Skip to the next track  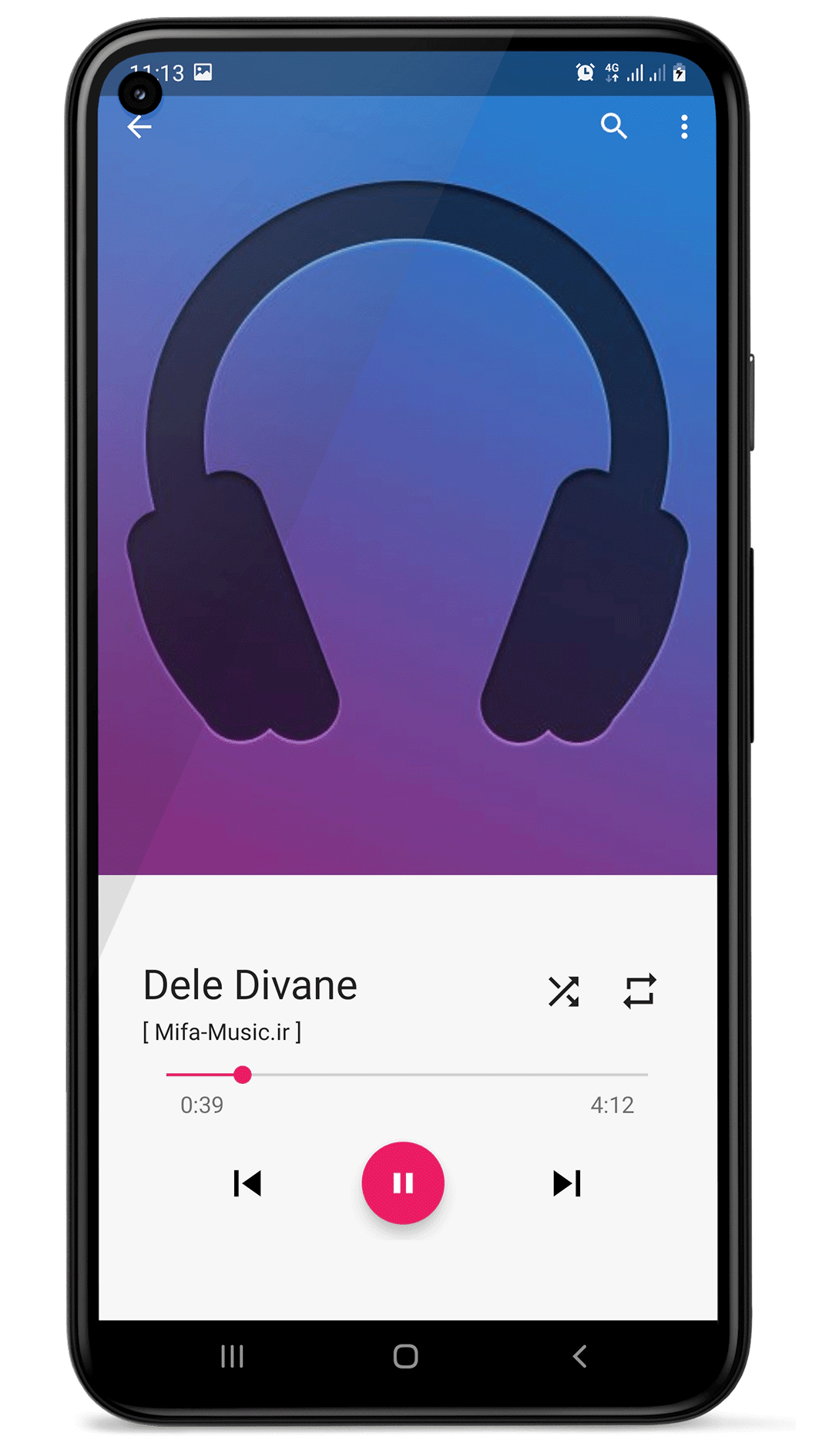[x=567, y=1183]
